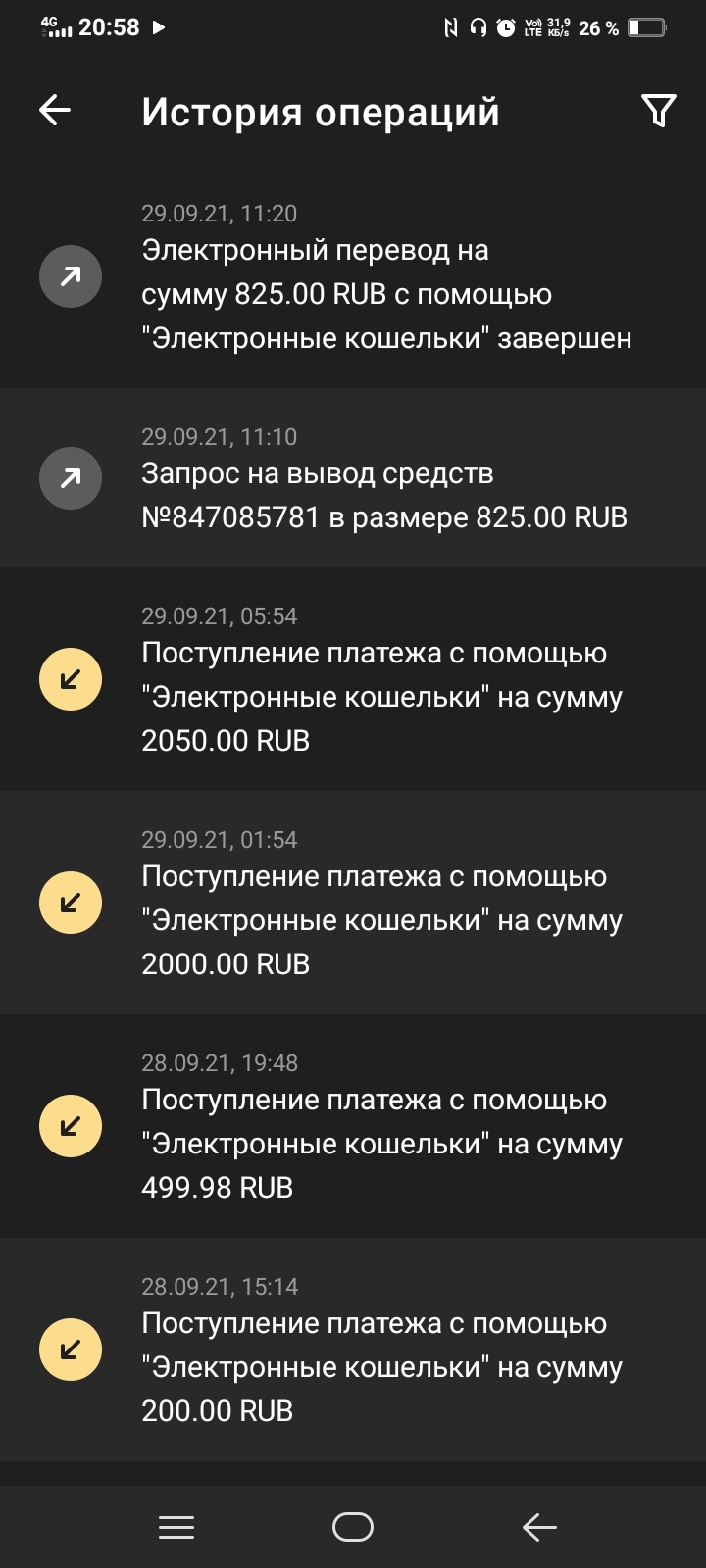Select the 200.00 RUB payment entry
Image resolution: width=706 pixels, height=1568 pixels.
click(382, 1367)
